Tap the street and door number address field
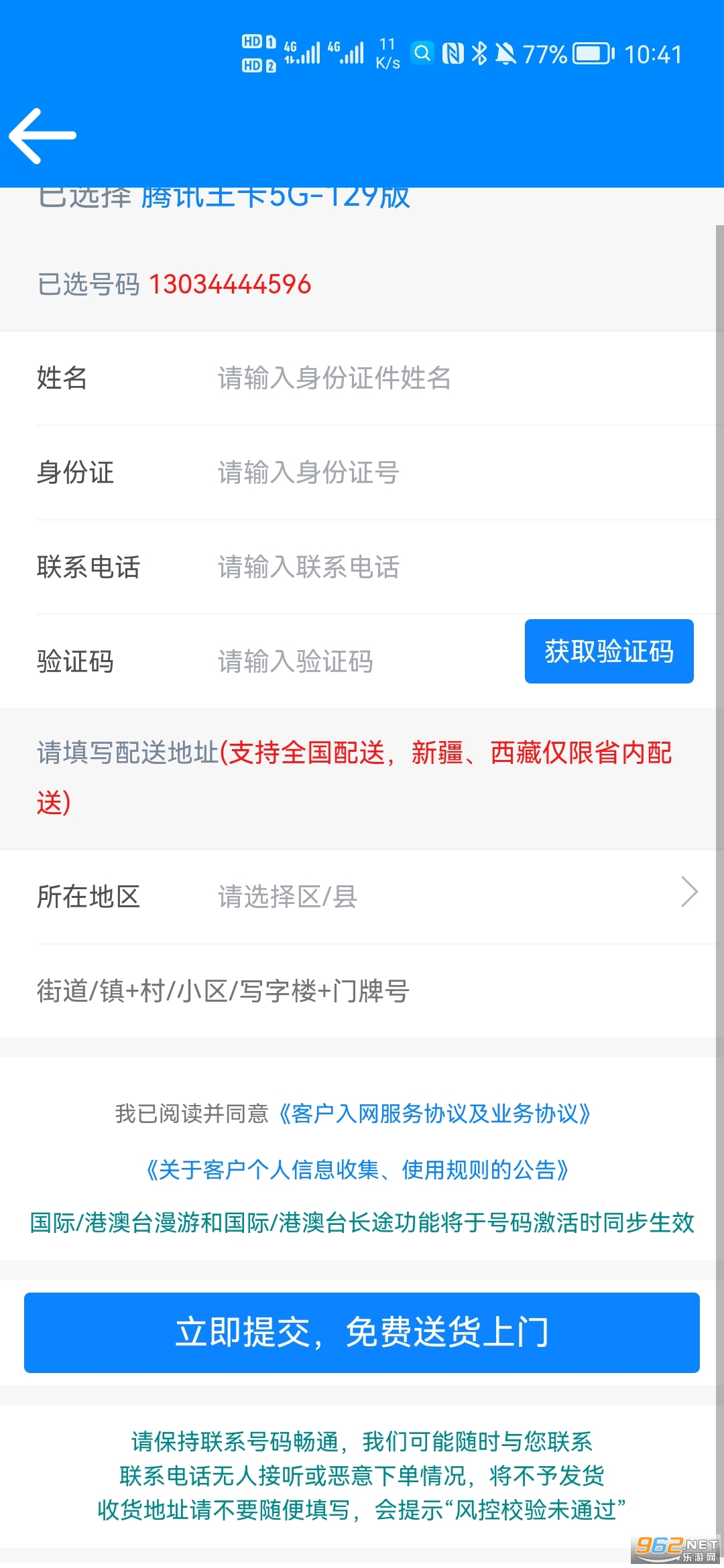Viewport: 724px width, 1568px height. point(362,990)
